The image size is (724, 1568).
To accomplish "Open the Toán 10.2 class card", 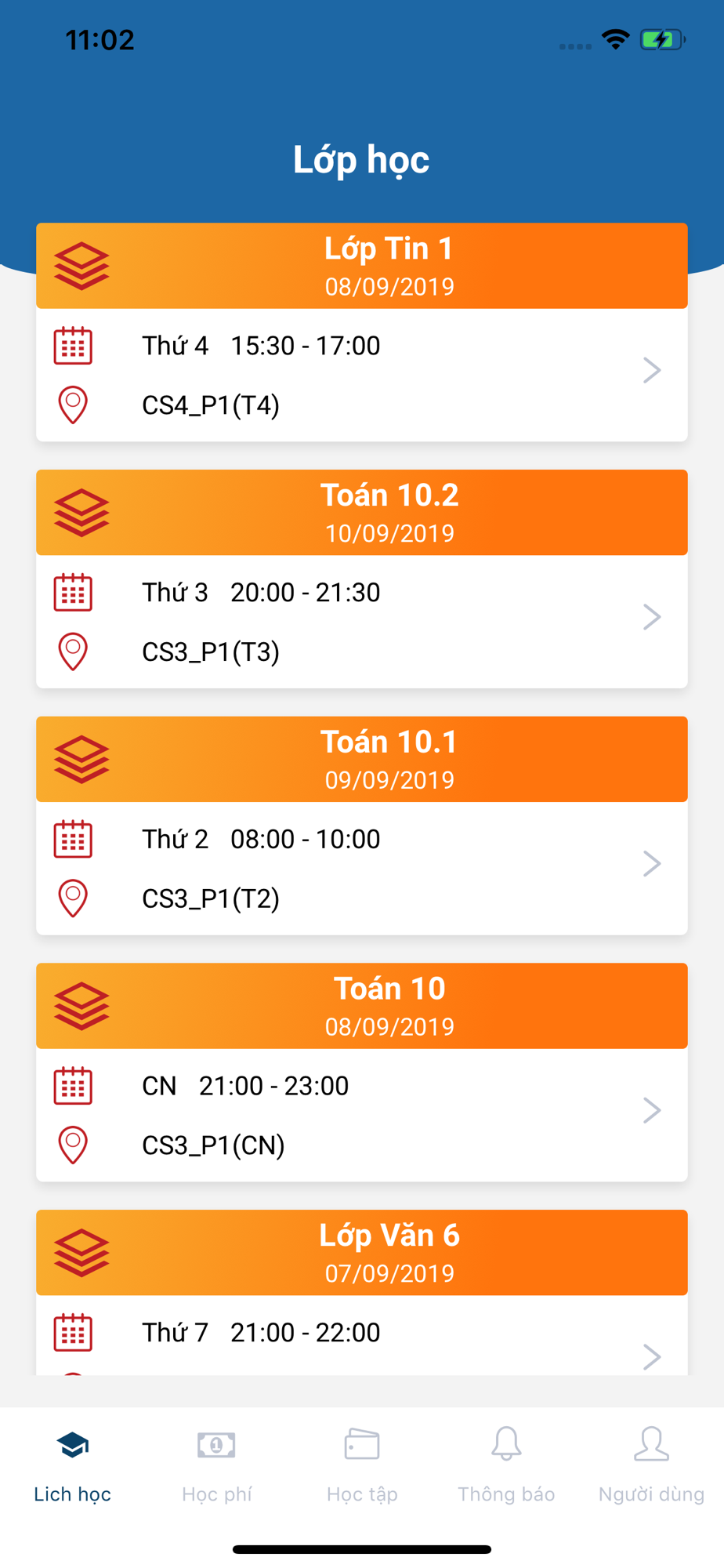I will pyautogui.click(x=362, y=579).
